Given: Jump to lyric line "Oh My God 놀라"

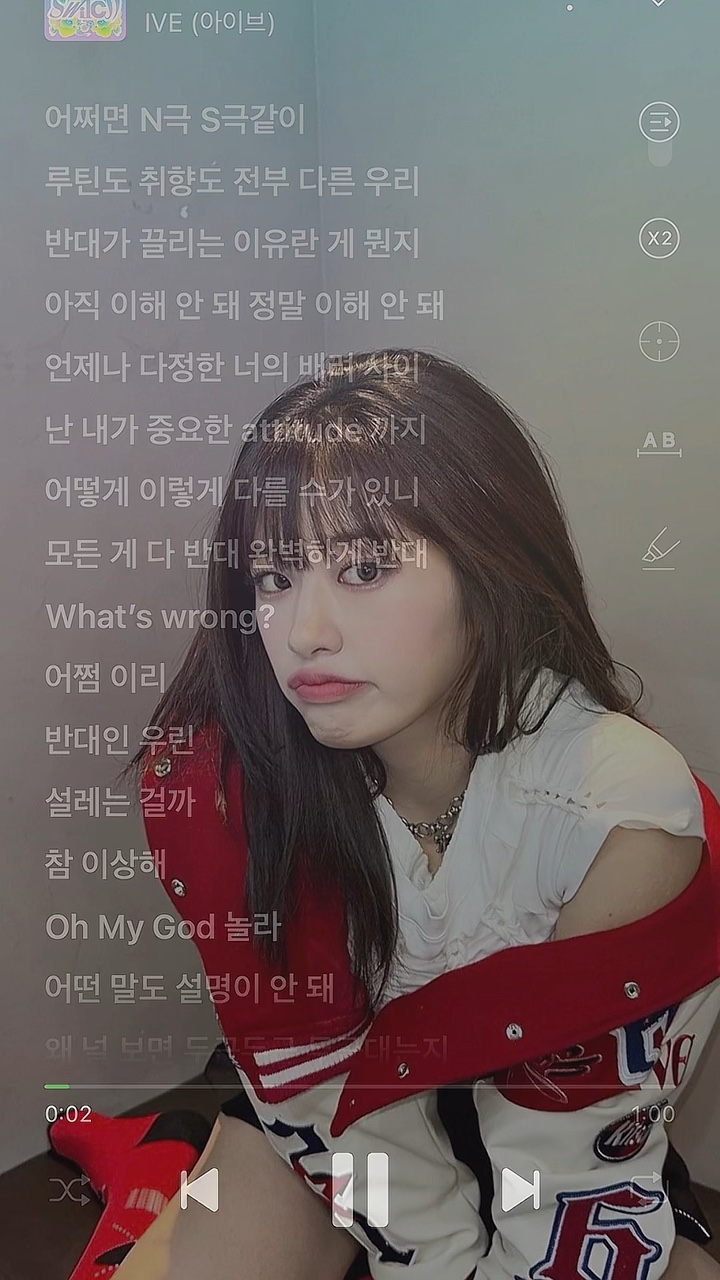Looking at the screenshot, I should pos(163,927).
